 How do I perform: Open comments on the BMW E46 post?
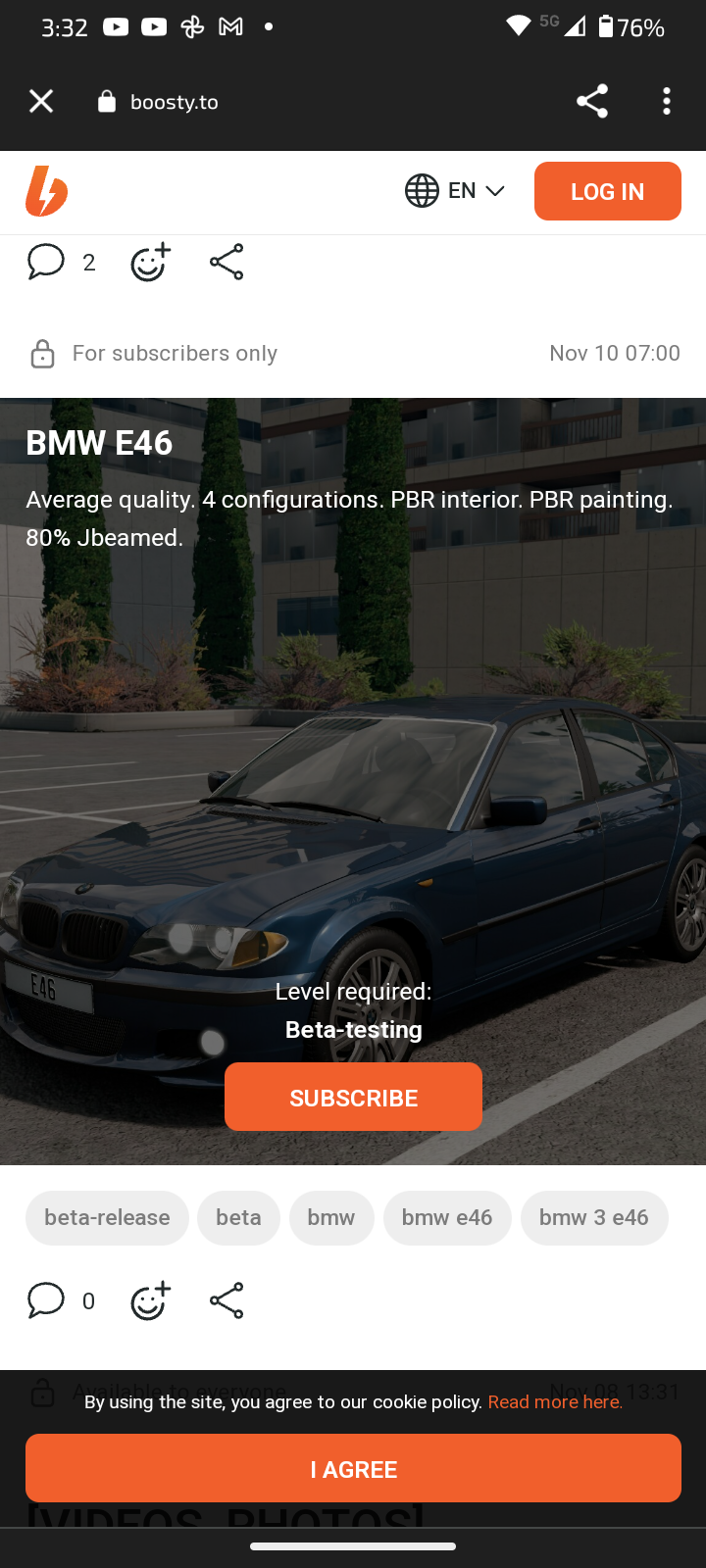pos(61,1300)
